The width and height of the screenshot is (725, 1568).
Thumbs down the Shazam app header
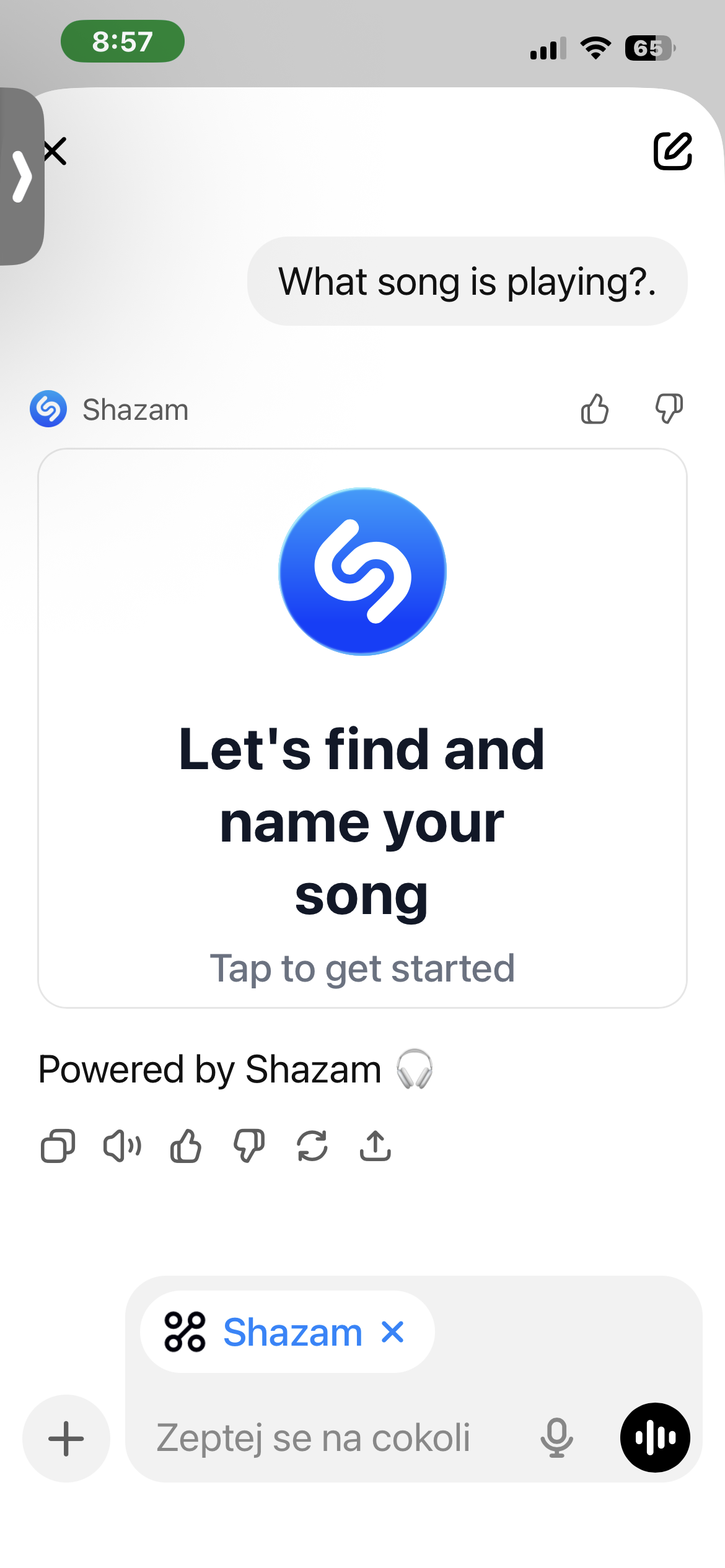(669, 409)
